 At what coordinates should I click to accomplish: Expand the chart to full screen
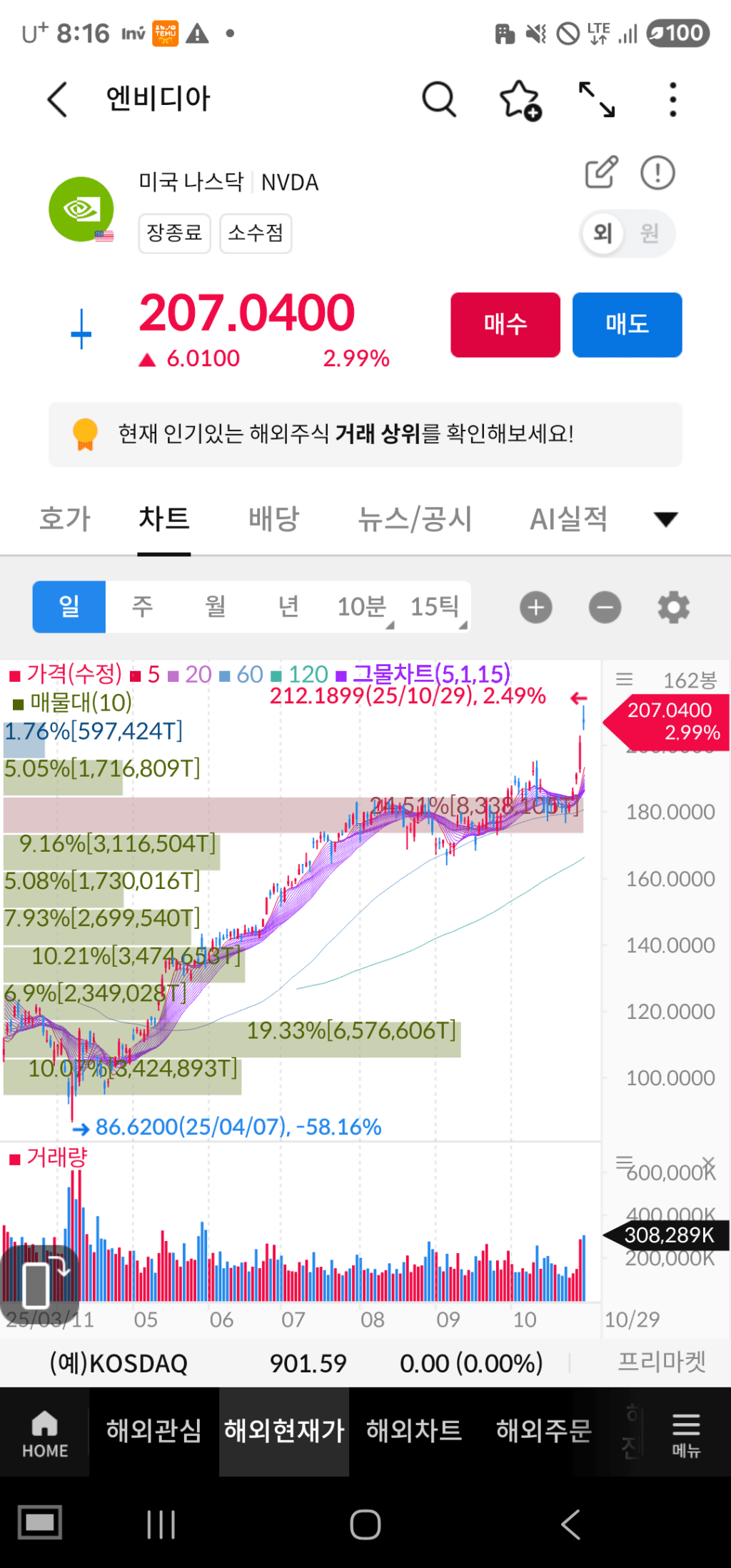click(597, 99)
